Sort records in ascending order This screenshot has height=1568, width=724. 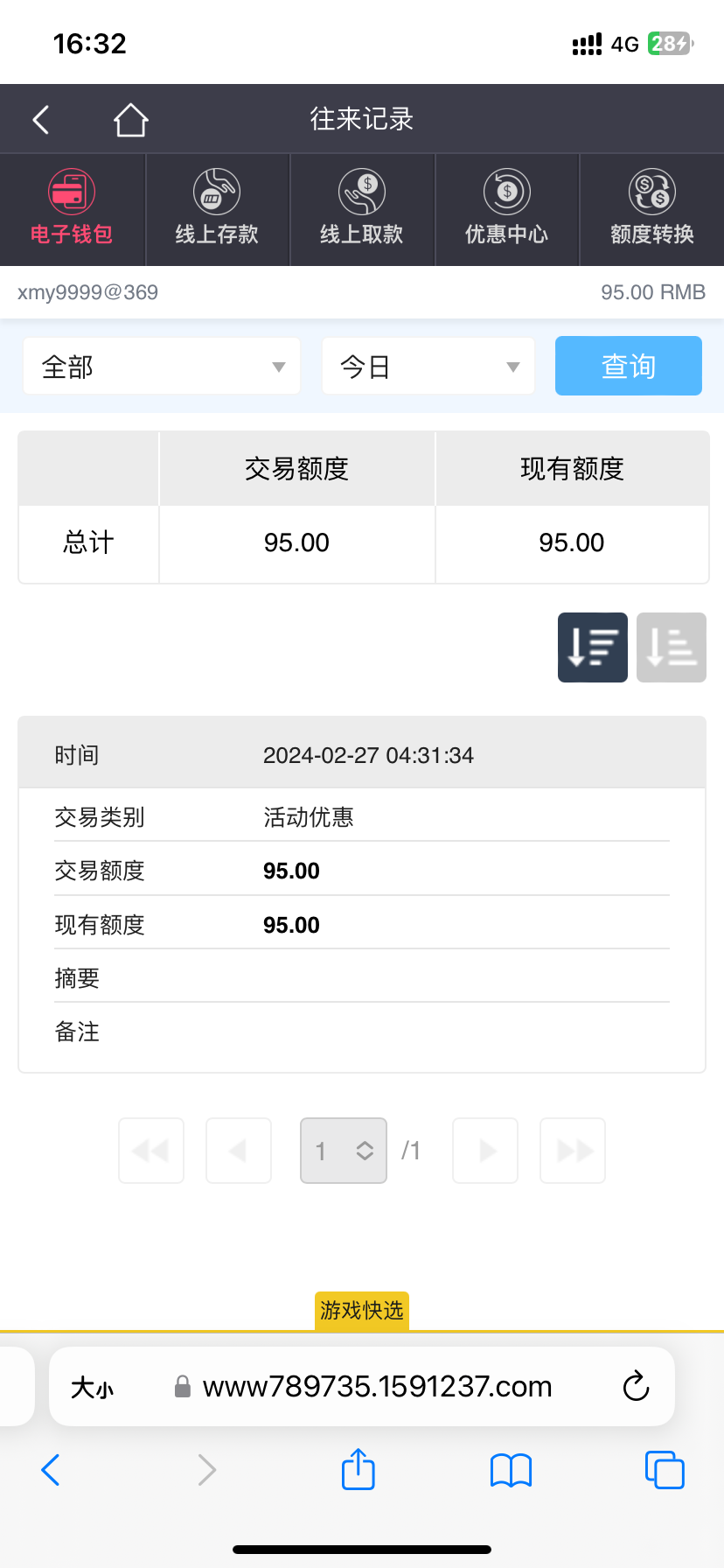pyautogui.click(x=671, y=647)
